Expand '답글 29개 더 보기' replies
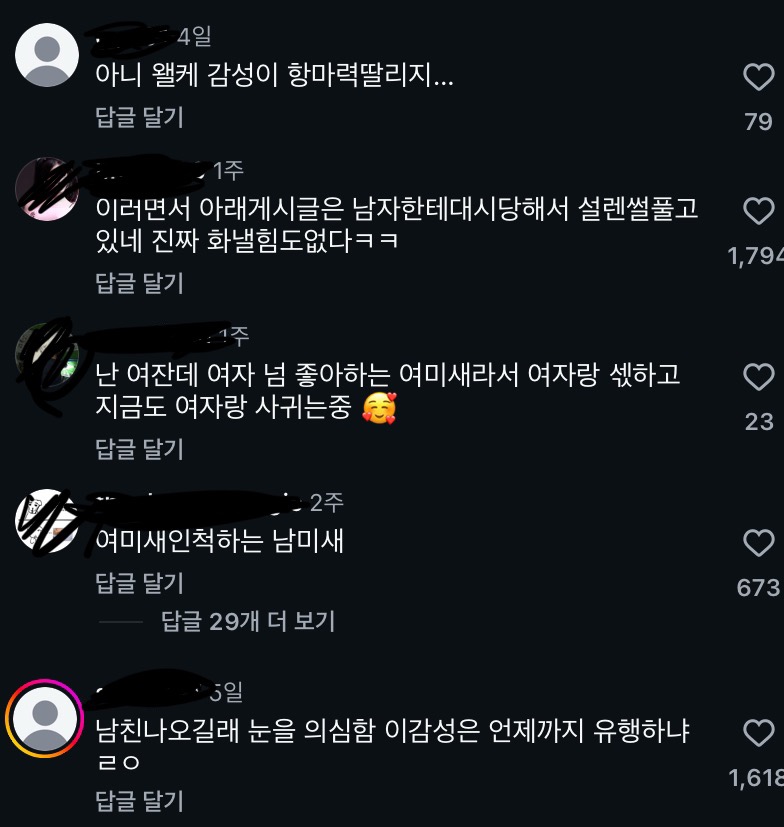This screenshot has height=827, width=784. click(x=247, y=621)
